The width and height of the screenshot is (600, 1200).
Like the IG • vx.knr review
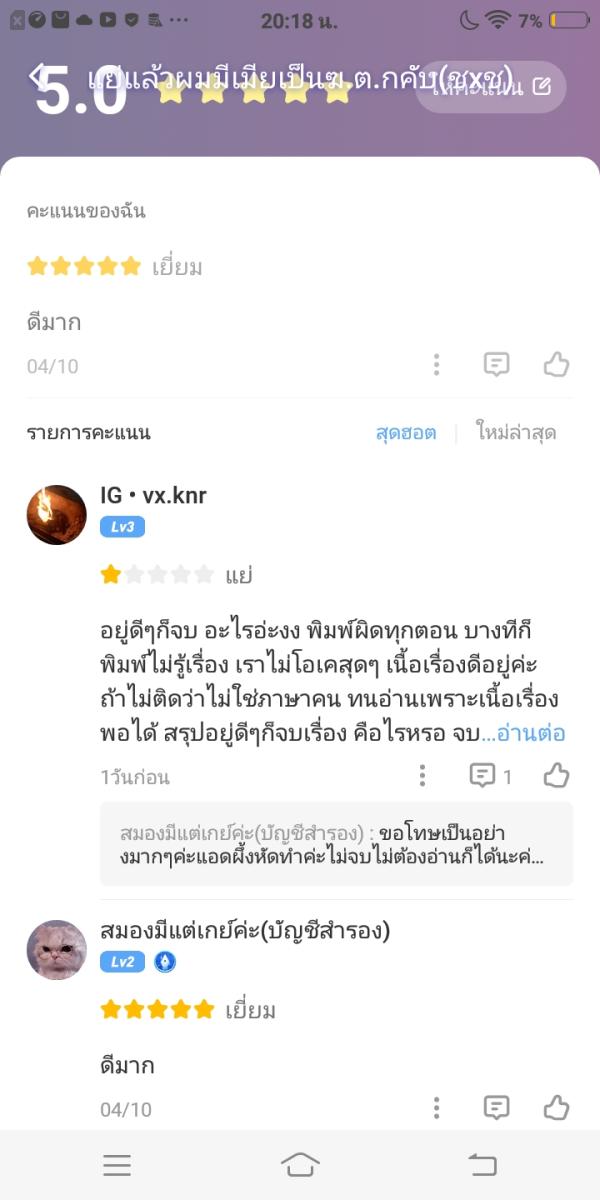click(x=556, y=776)
